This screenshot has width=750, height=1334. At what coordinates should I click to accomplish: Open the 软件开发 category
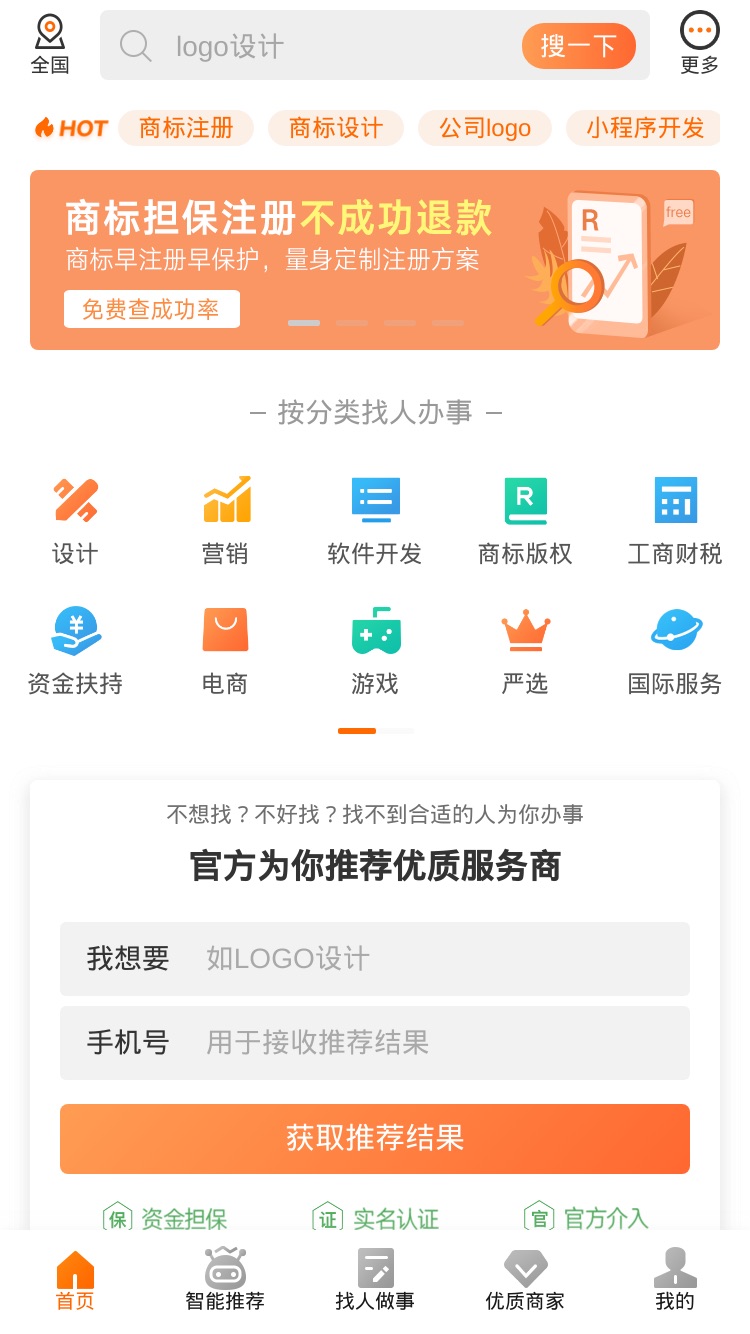[x=375, y=521]
